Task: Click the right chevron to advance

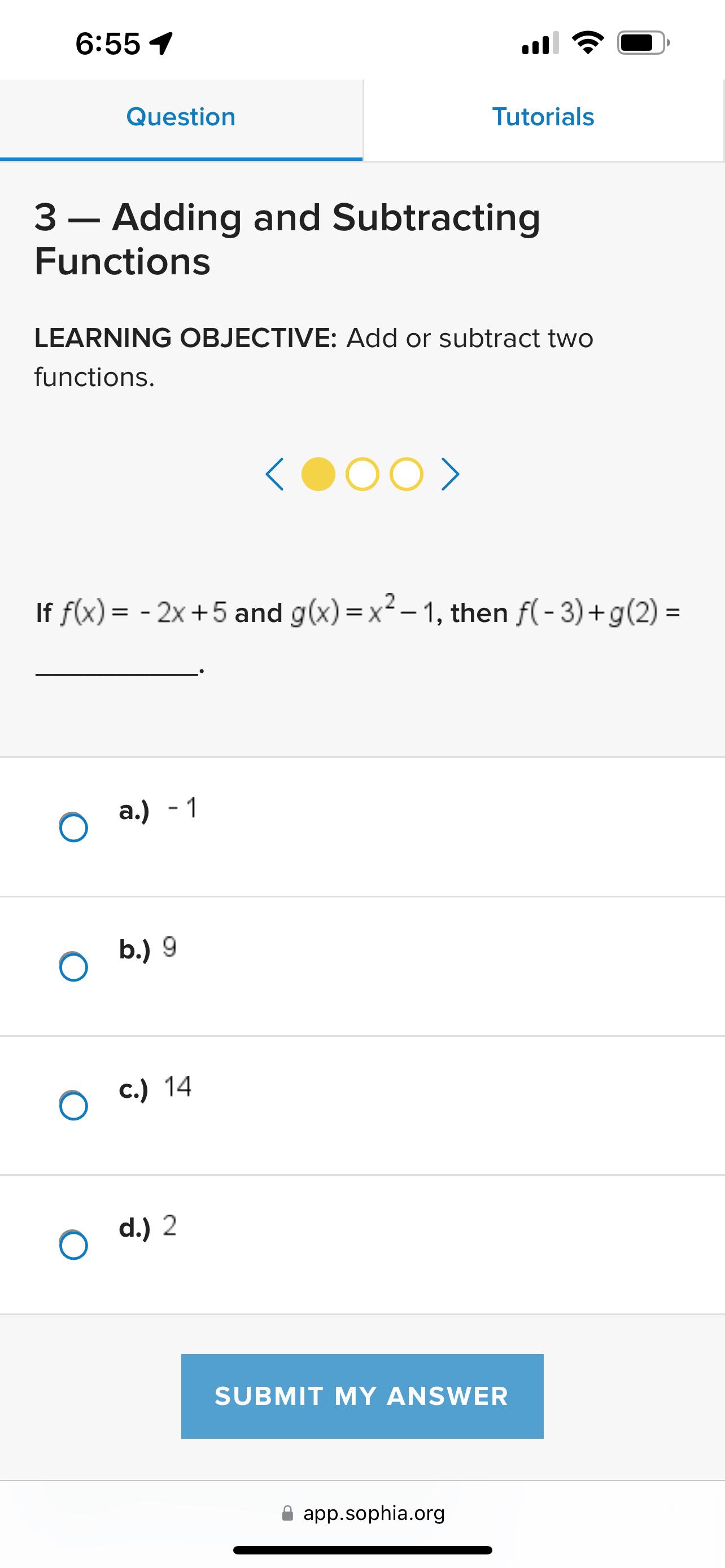Action: point(449,474)
